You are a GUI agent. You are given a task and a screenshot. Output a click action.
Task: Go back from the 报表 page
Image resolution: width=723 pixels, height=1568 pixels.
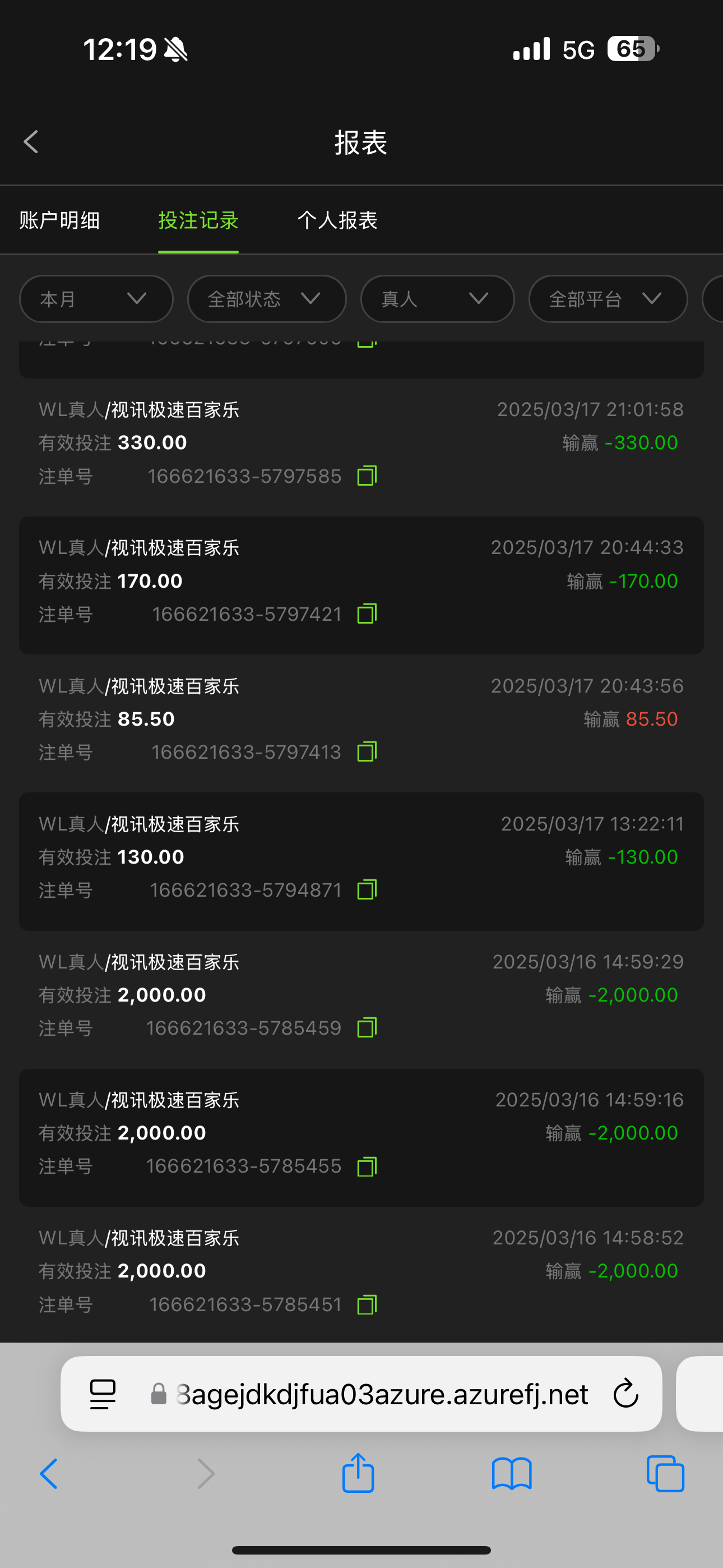[x=31, y=142]
